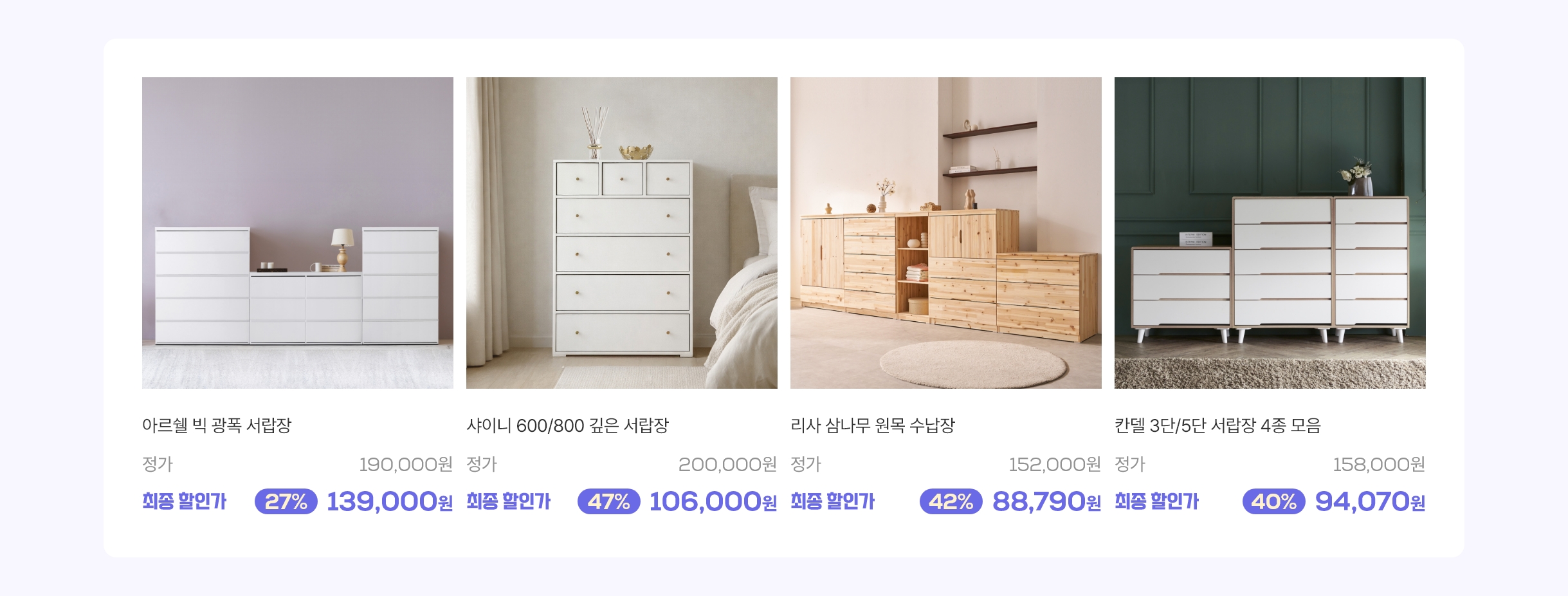The width and height of the screenshot is (1568, 596).
Task: Open the 아르쉘 빅 광폭 서랍장 product card
Action: pos(297,233)
